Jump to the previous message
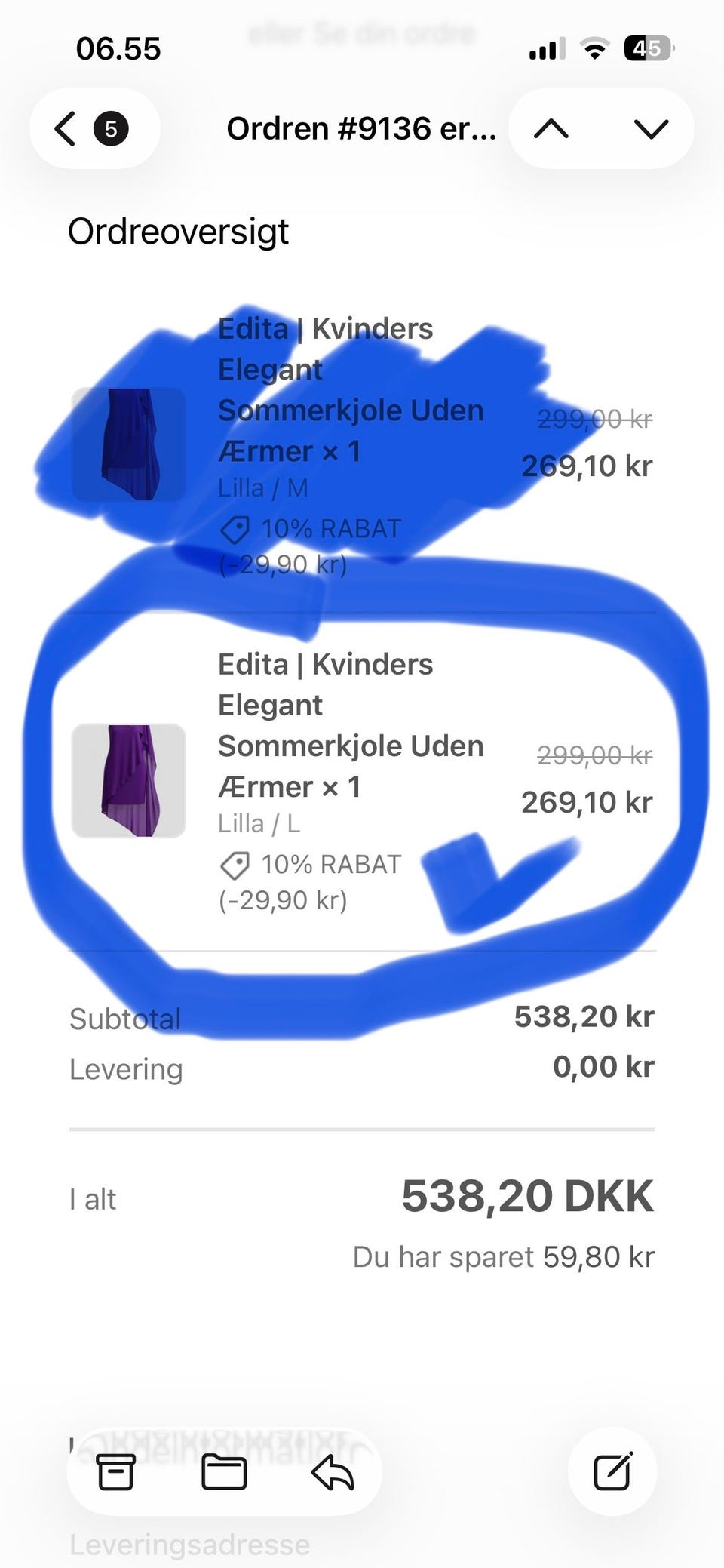 pyautogui.click(x=551, y=128)
